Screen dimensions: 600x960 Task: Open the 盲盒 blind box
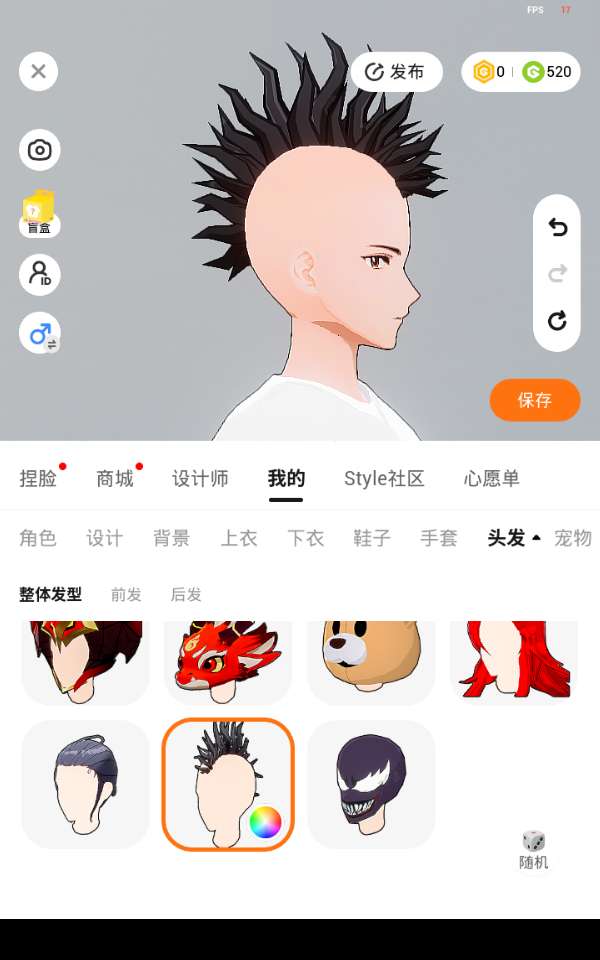click(x=39, y=214)
